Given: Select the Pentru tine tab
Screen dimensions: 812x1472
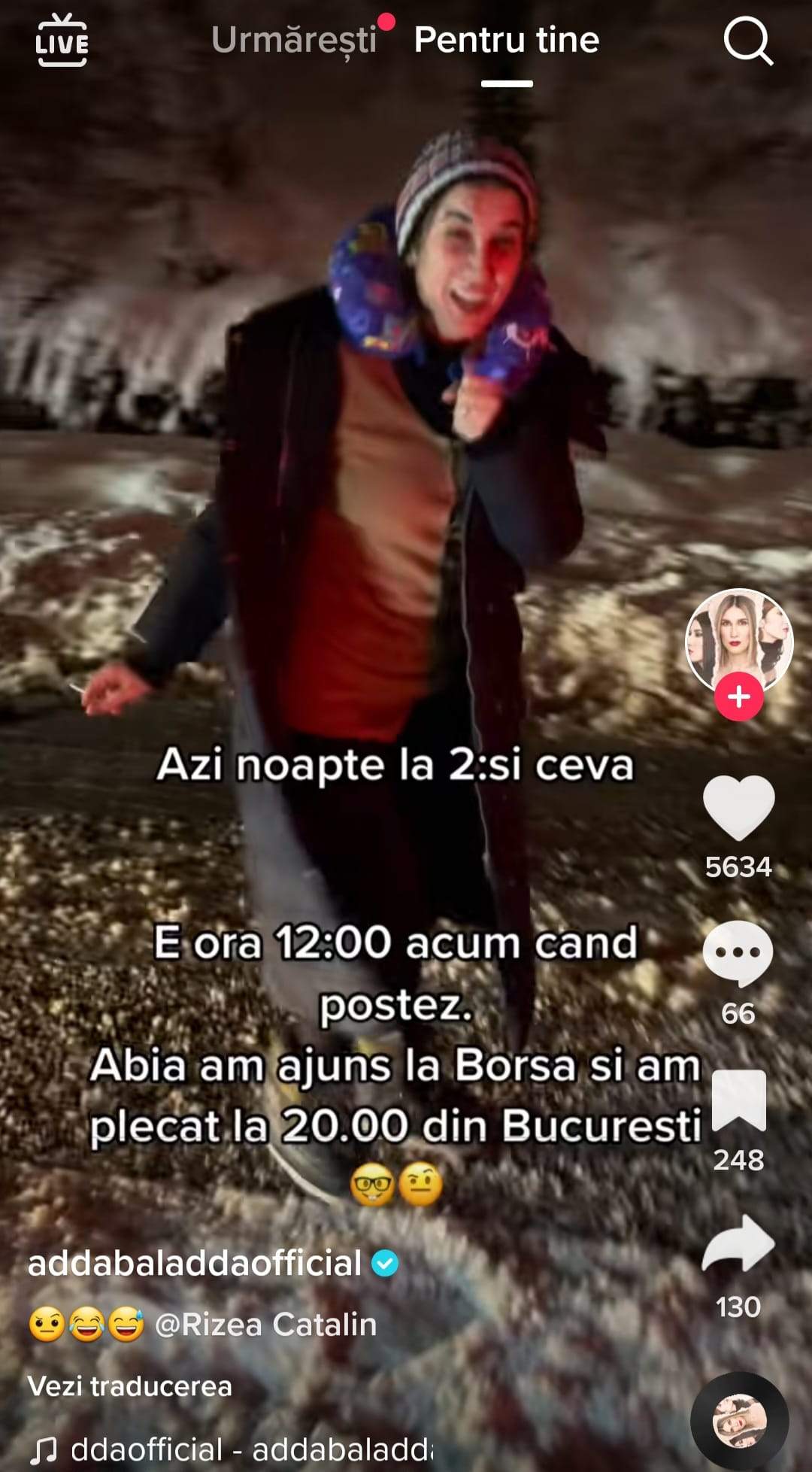Looking at the screenshot, I should 506,40.
